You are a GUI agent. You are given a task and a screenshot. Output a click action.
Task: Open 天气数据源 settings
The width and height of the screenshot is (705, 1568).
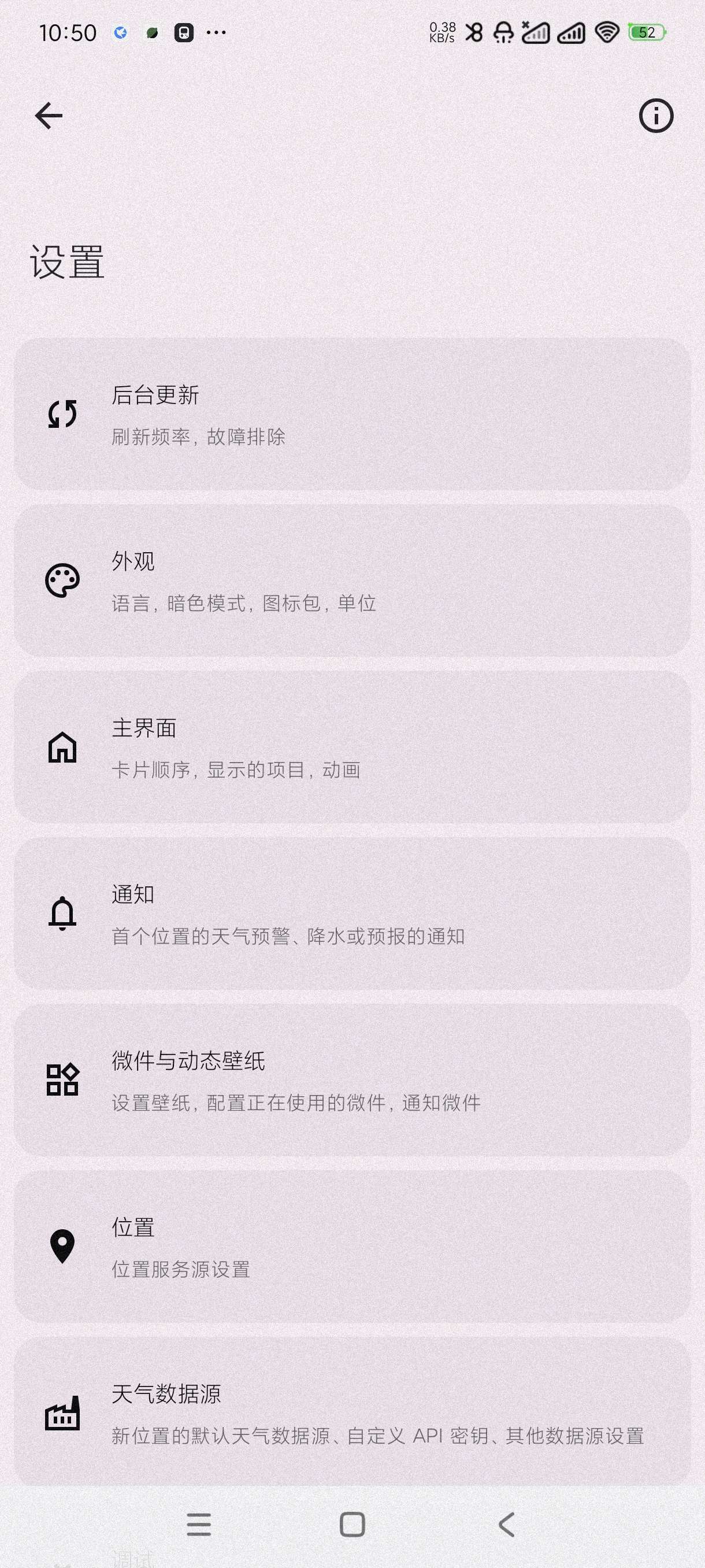click(352, 1412)
